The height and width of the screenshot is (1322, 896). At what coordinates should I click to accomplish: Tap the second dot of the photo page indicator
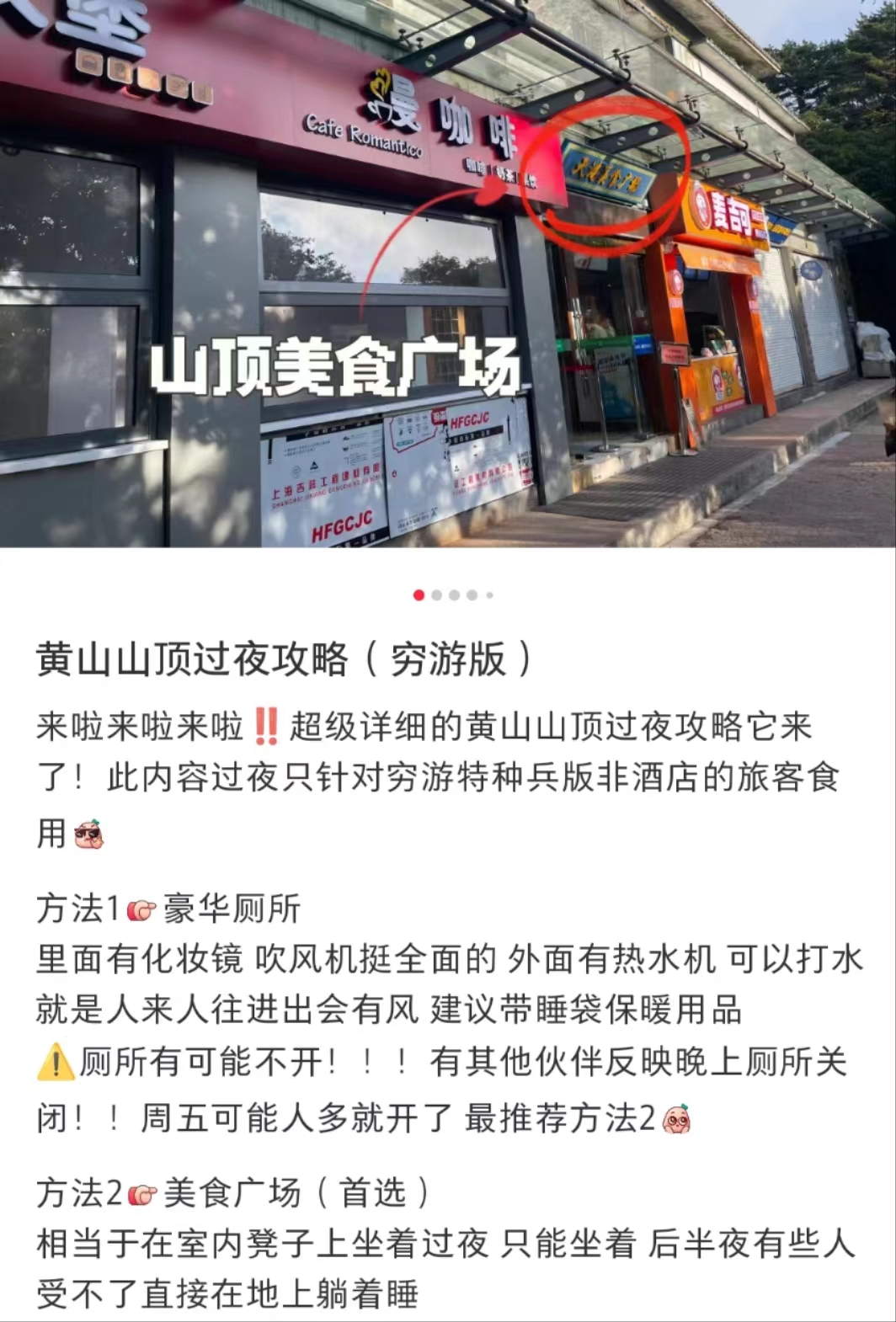click(x=436, y=595)
